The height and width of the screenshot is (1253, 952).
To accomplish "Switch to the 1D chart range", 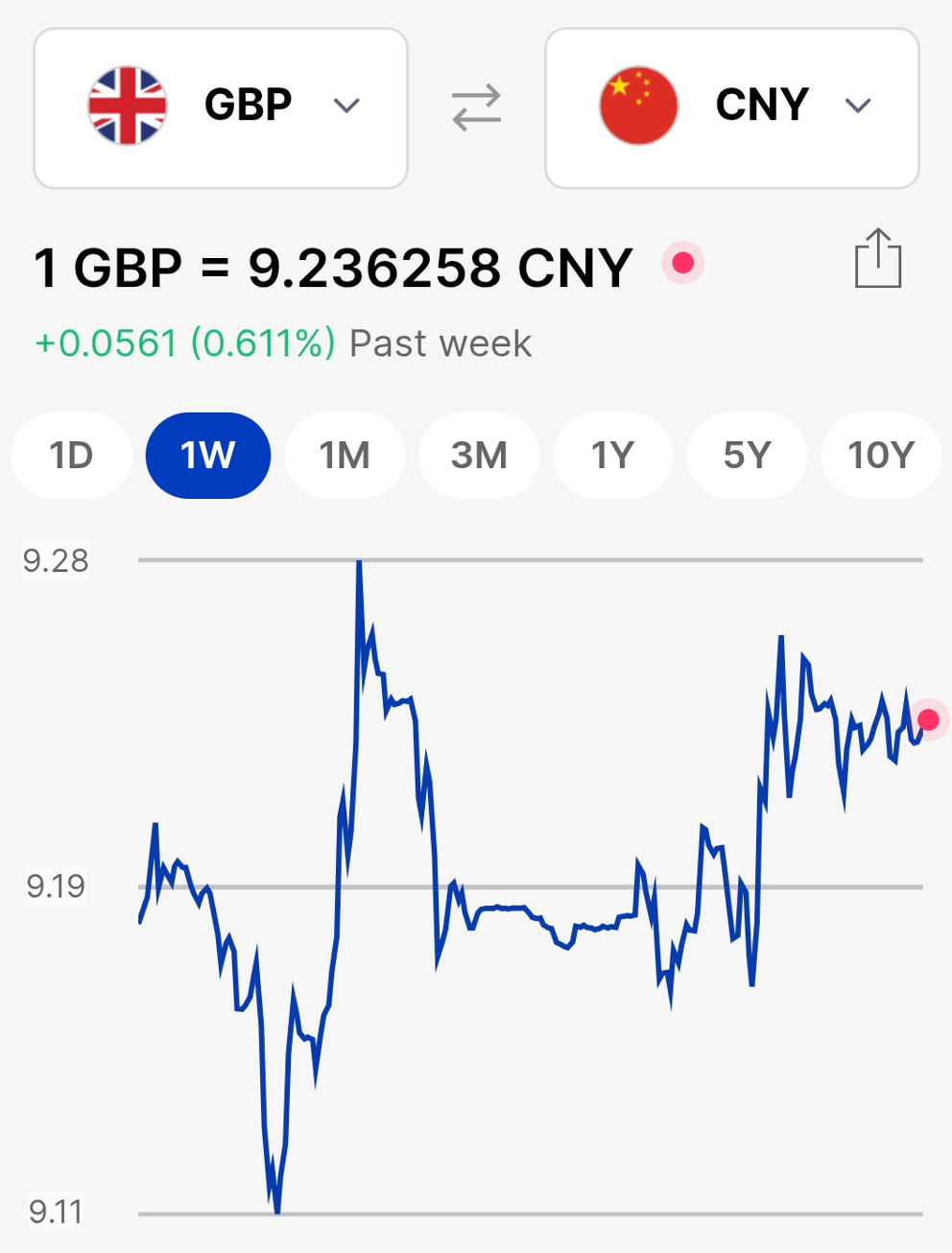I will coord(71,456).
